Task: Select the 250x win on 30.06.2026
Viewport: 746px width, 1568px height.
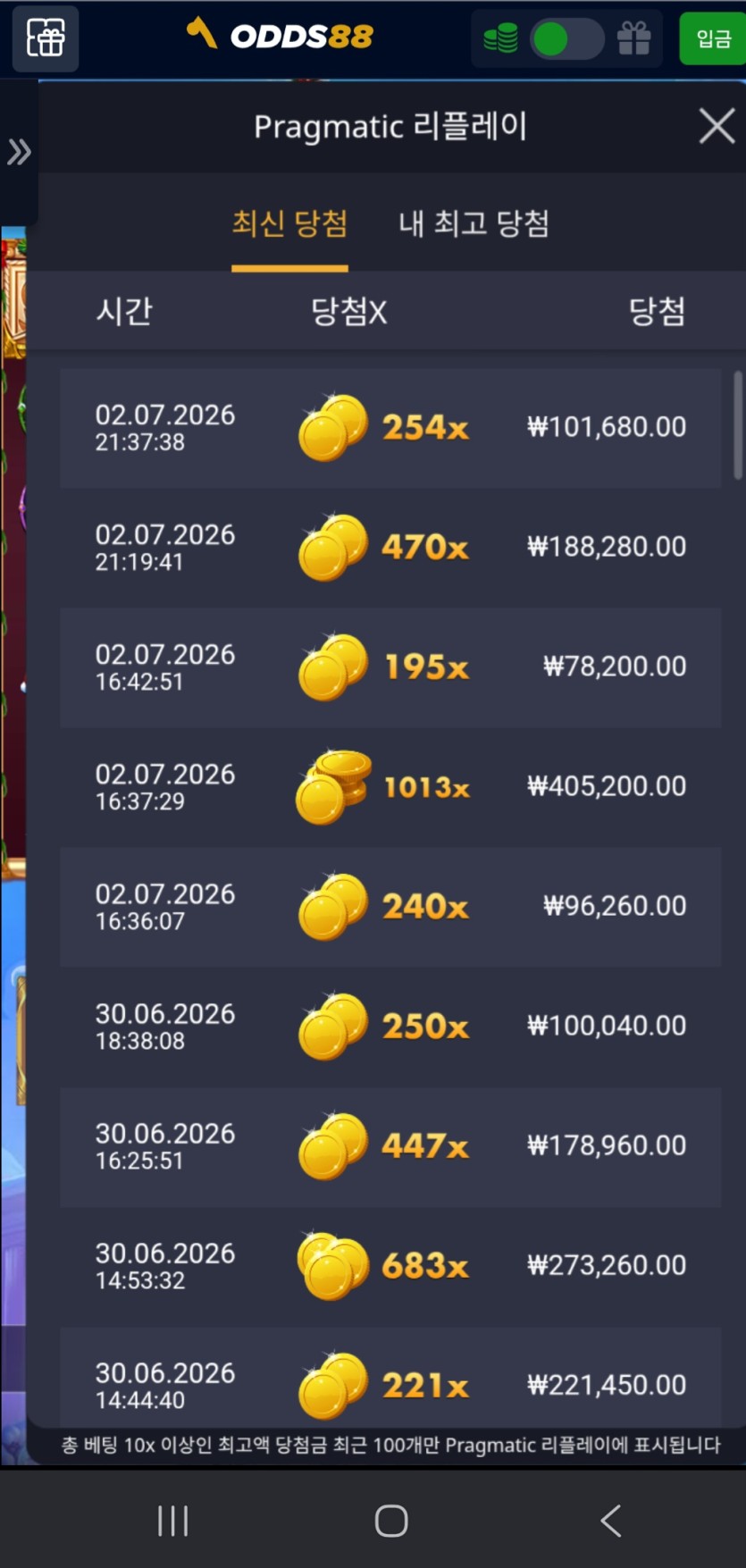Action: pos(390,1027)
